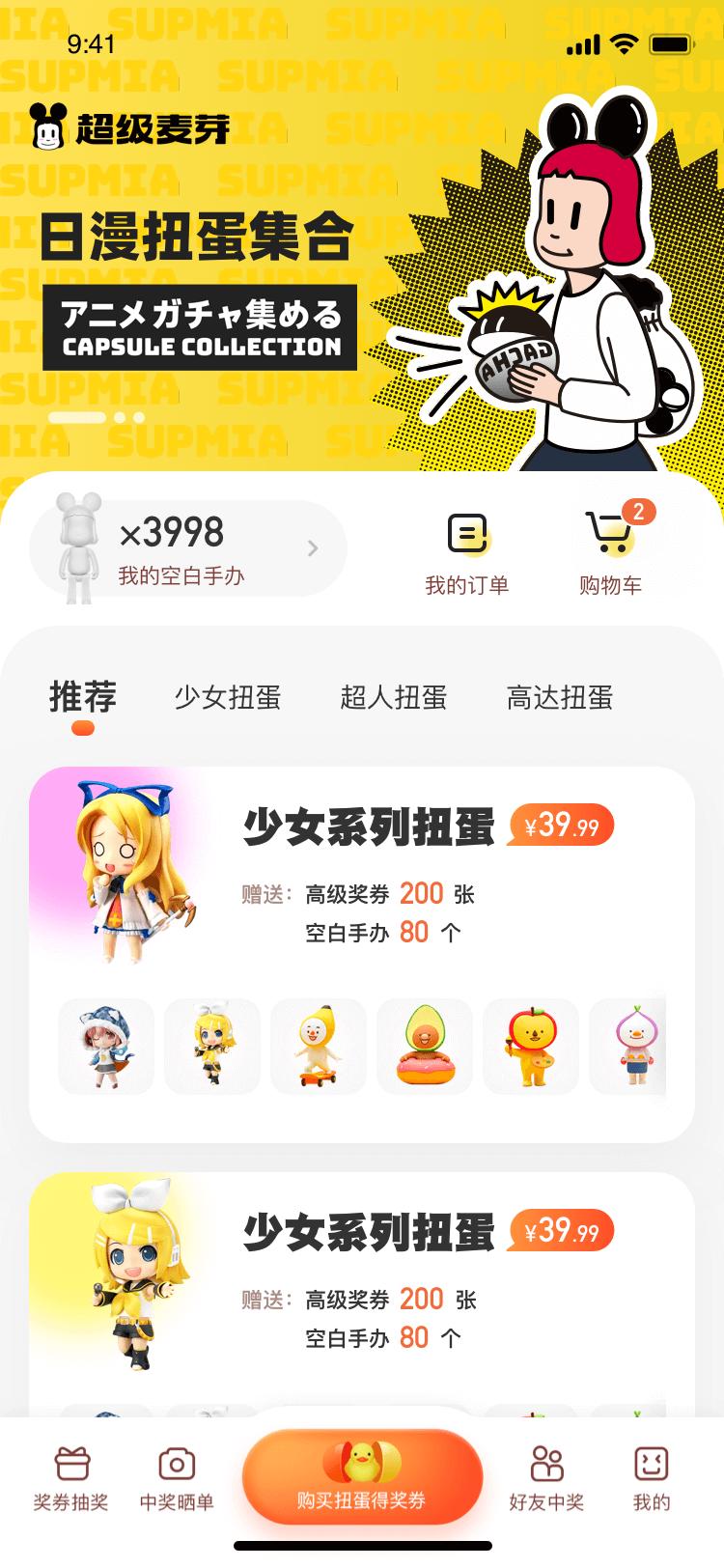Image resolution: width=724 pixels, height=1568 pixels.
Task: Switch to the 高达扭蛋 tab
Action: [560, 697]
